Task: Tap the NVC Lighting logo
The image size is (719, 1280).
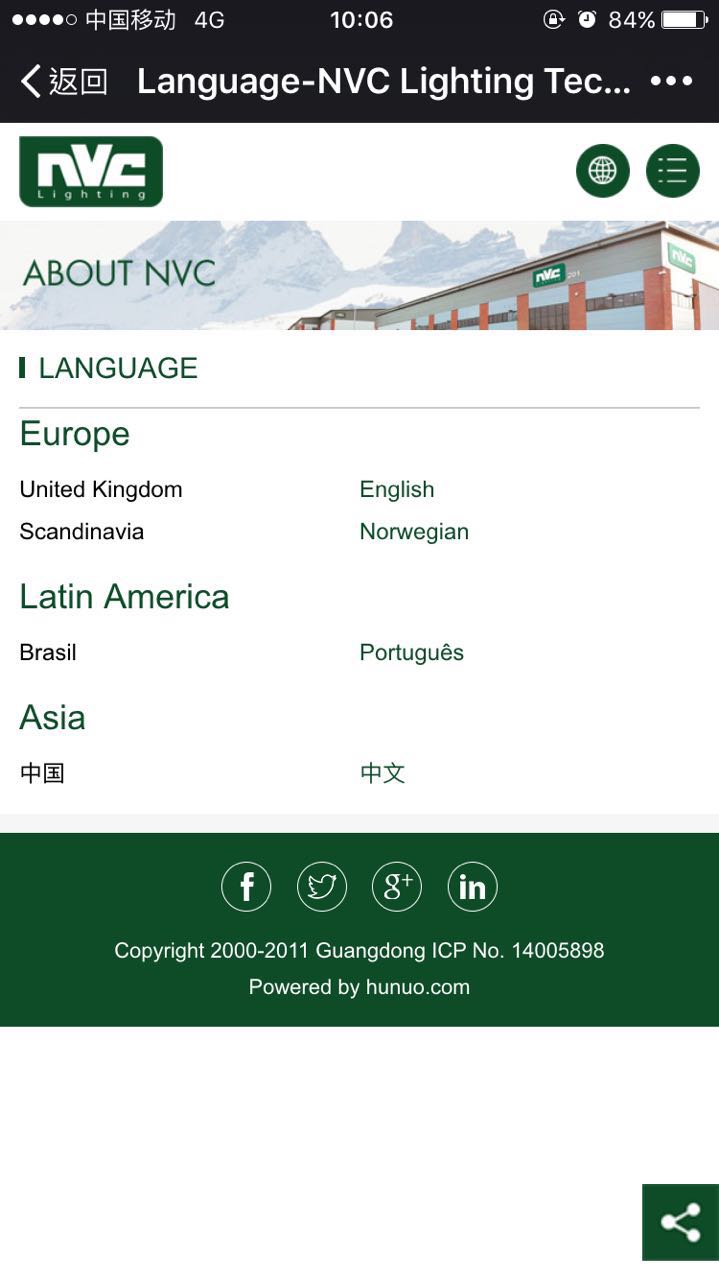Action: (91, 172)
